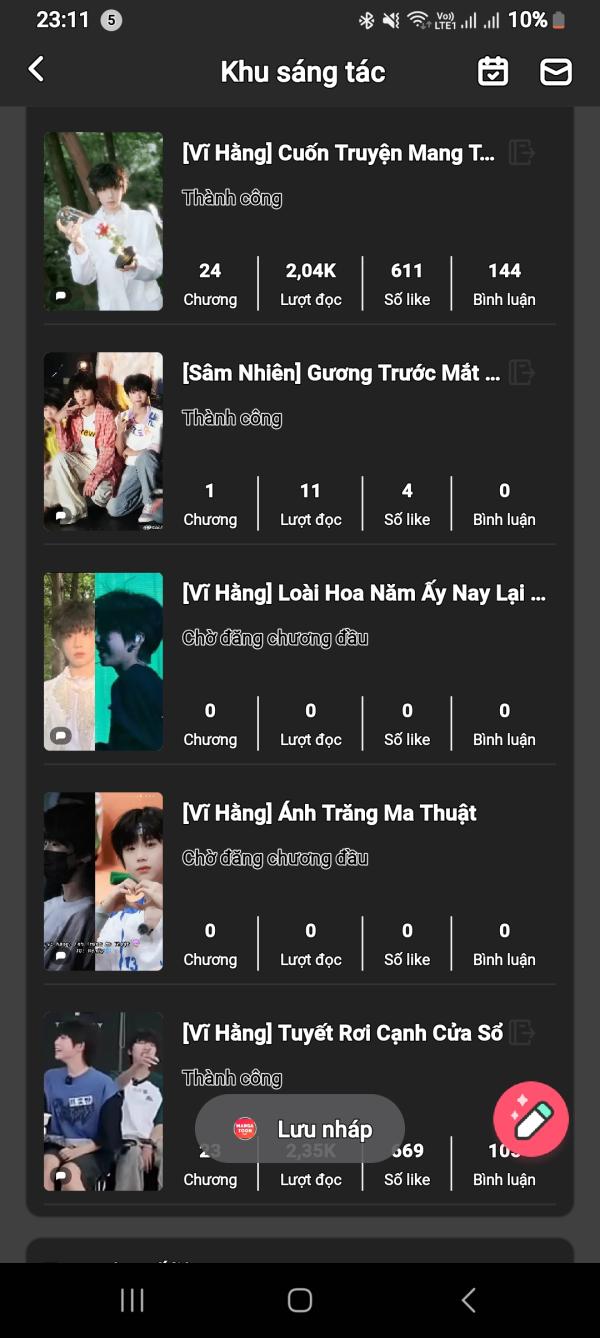This screenshot has width=600, height=1338.
Task: Open story Tuyết Rơi Cạnh Cửa Sổ
Action: pyautogui.click(x=341, y=1033)
